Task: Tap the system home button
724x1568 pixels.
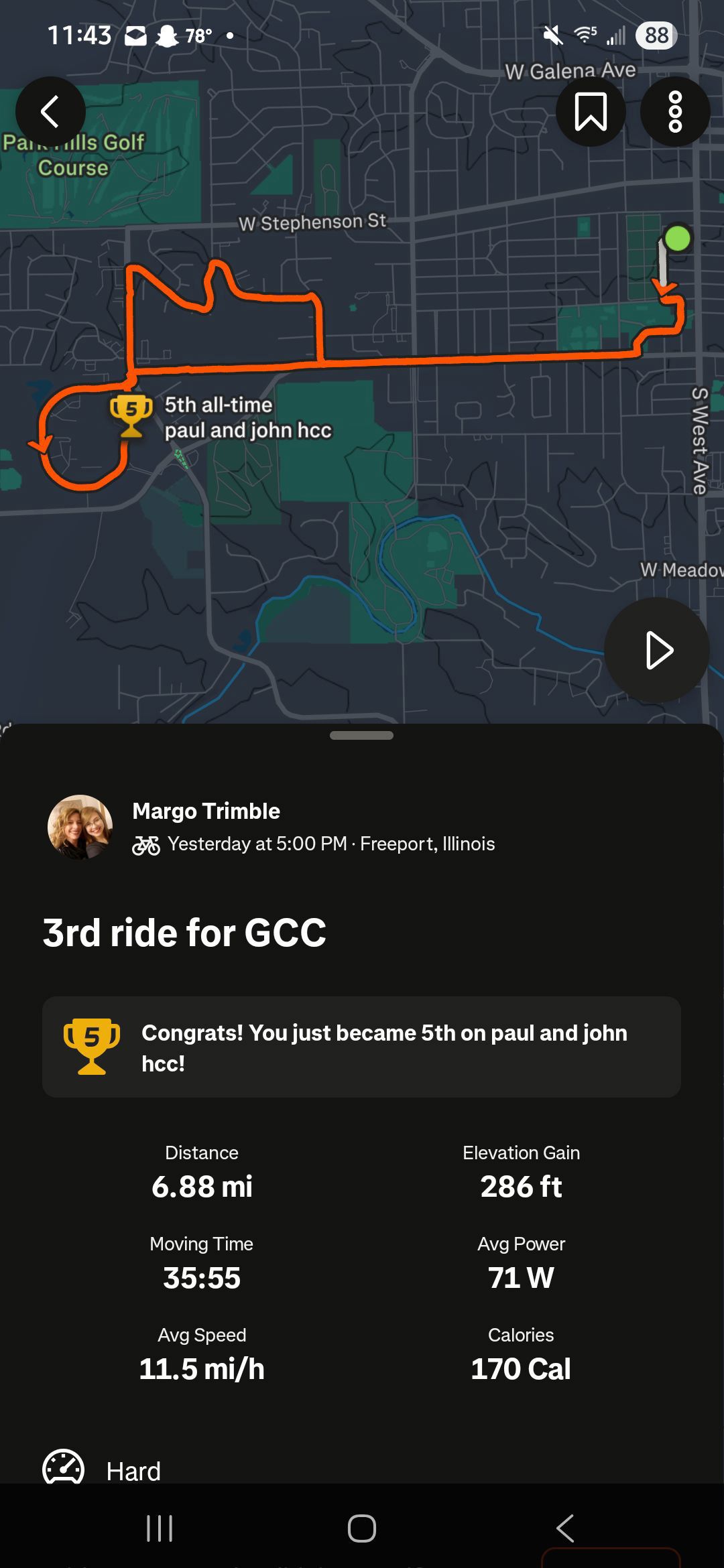Action: (x=362, y=1528)
